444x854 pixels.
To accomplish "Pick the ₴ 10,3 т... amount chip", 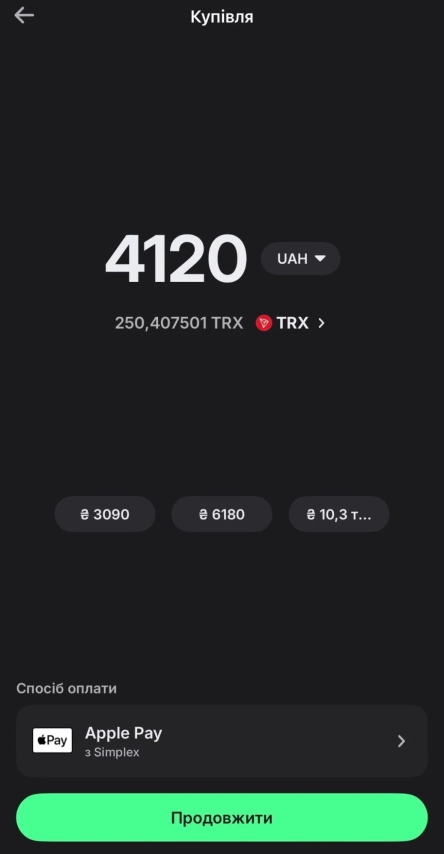I will pos(339,514).
